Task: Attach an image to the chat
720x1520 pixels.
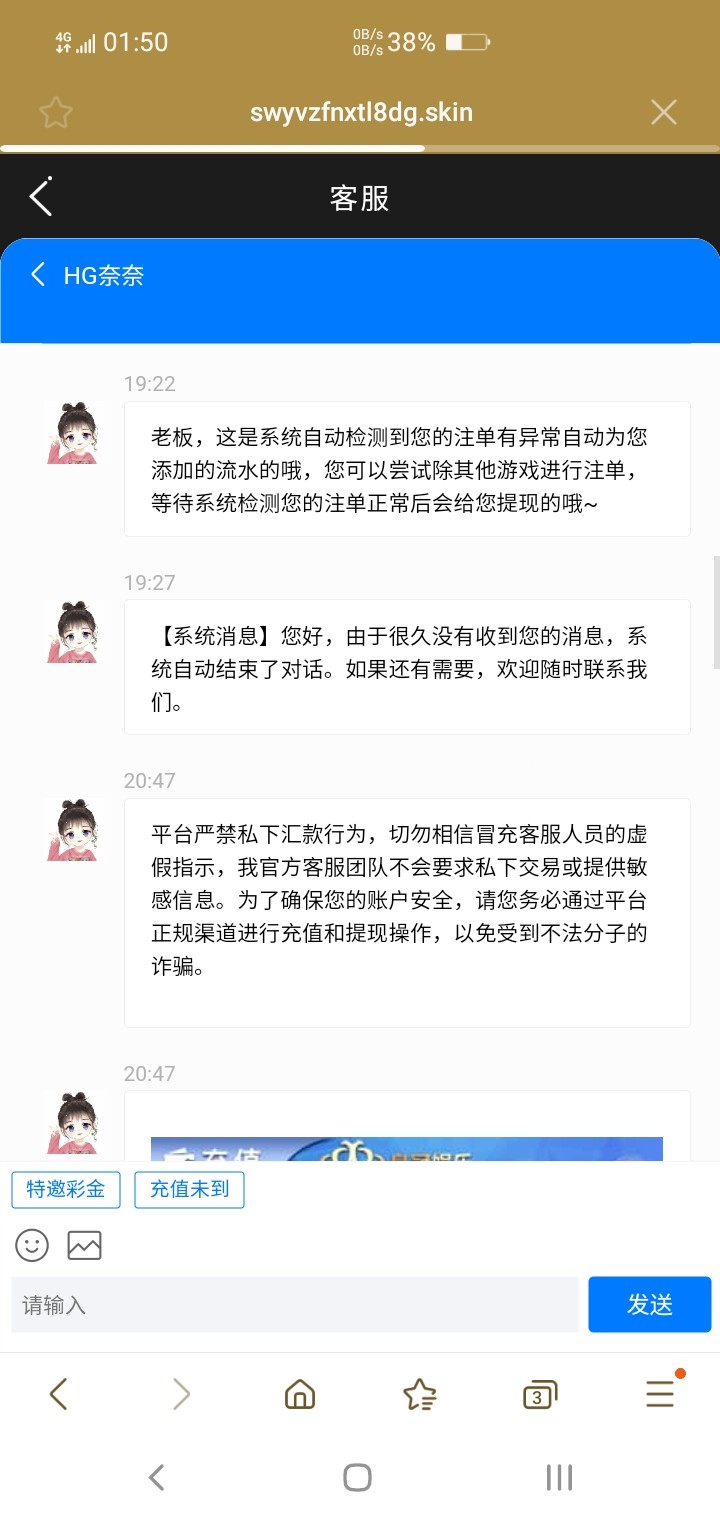Action: click(x=84, y=1245)
